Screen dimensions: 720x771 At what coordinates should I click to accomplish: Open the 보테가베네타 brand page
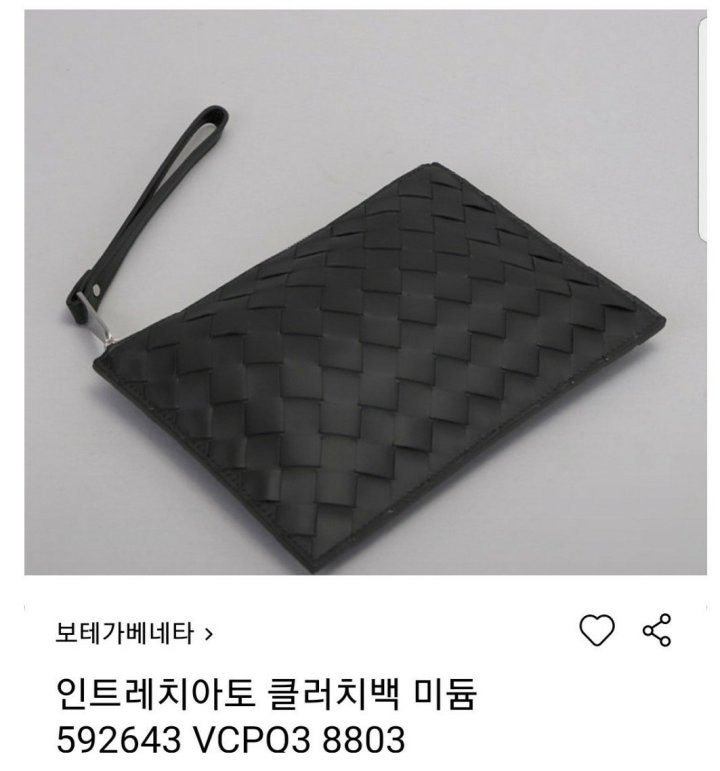(135, 633)
